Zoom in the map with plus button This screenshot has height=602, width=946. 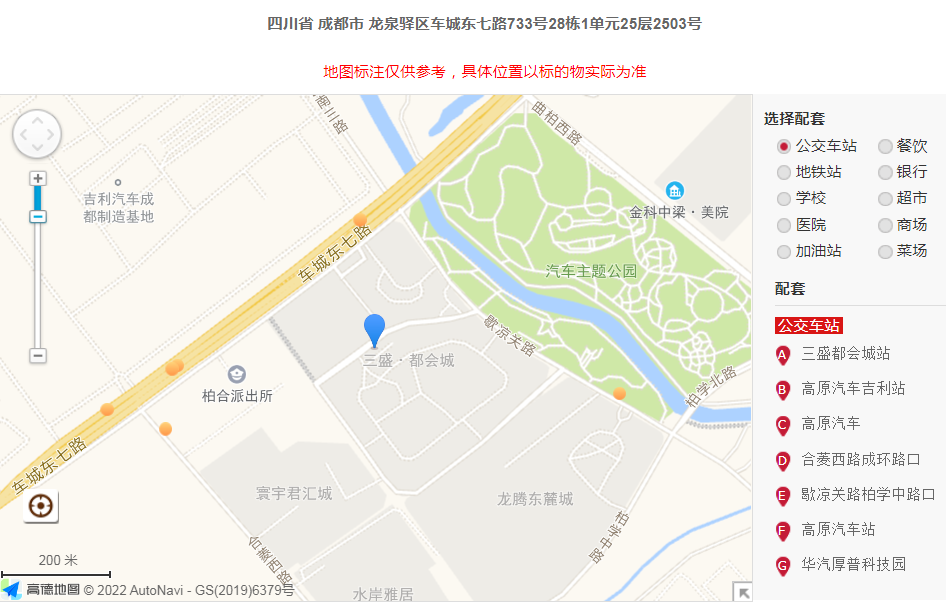(38, 179)
